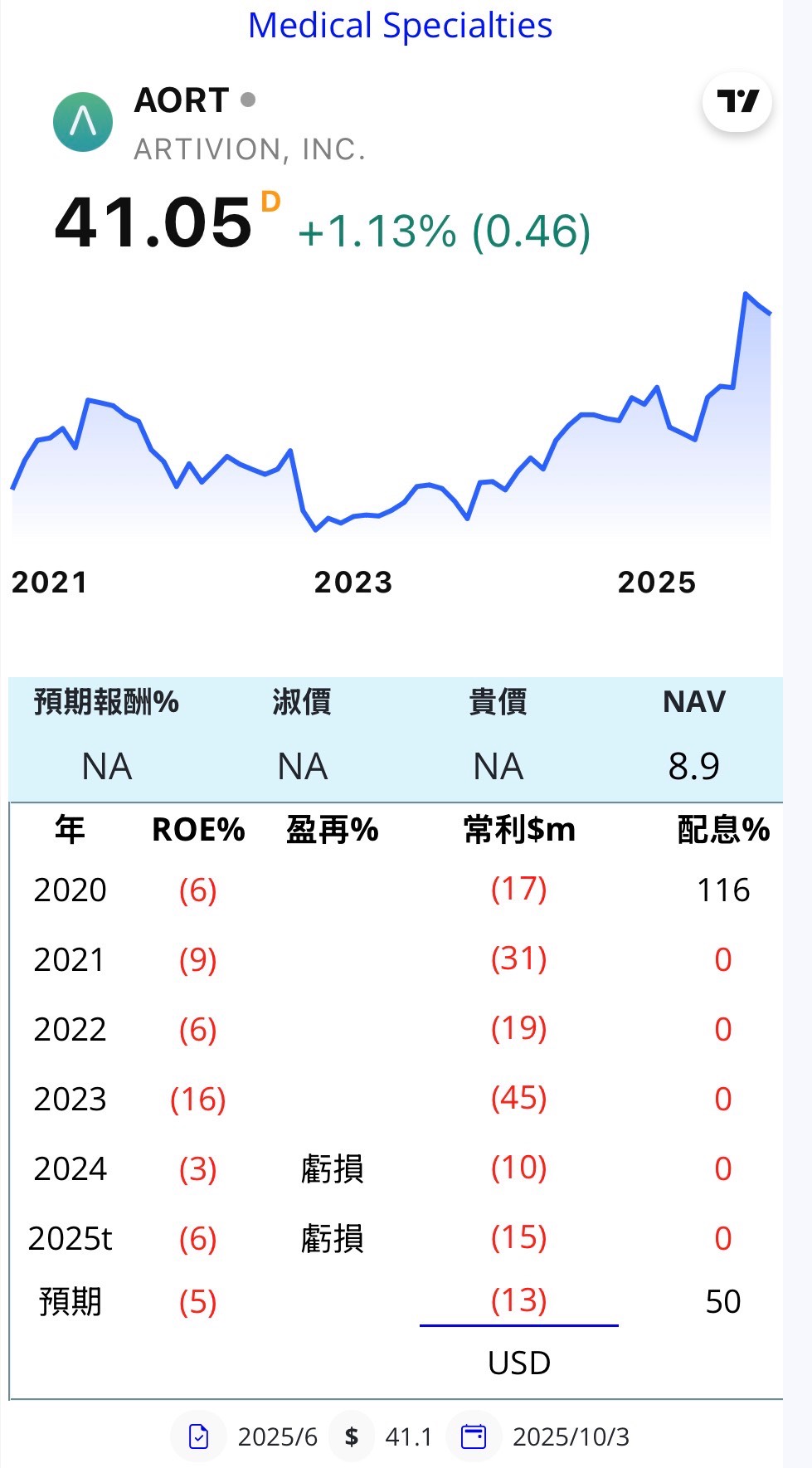Open the AORT price chart

point(391,415)
